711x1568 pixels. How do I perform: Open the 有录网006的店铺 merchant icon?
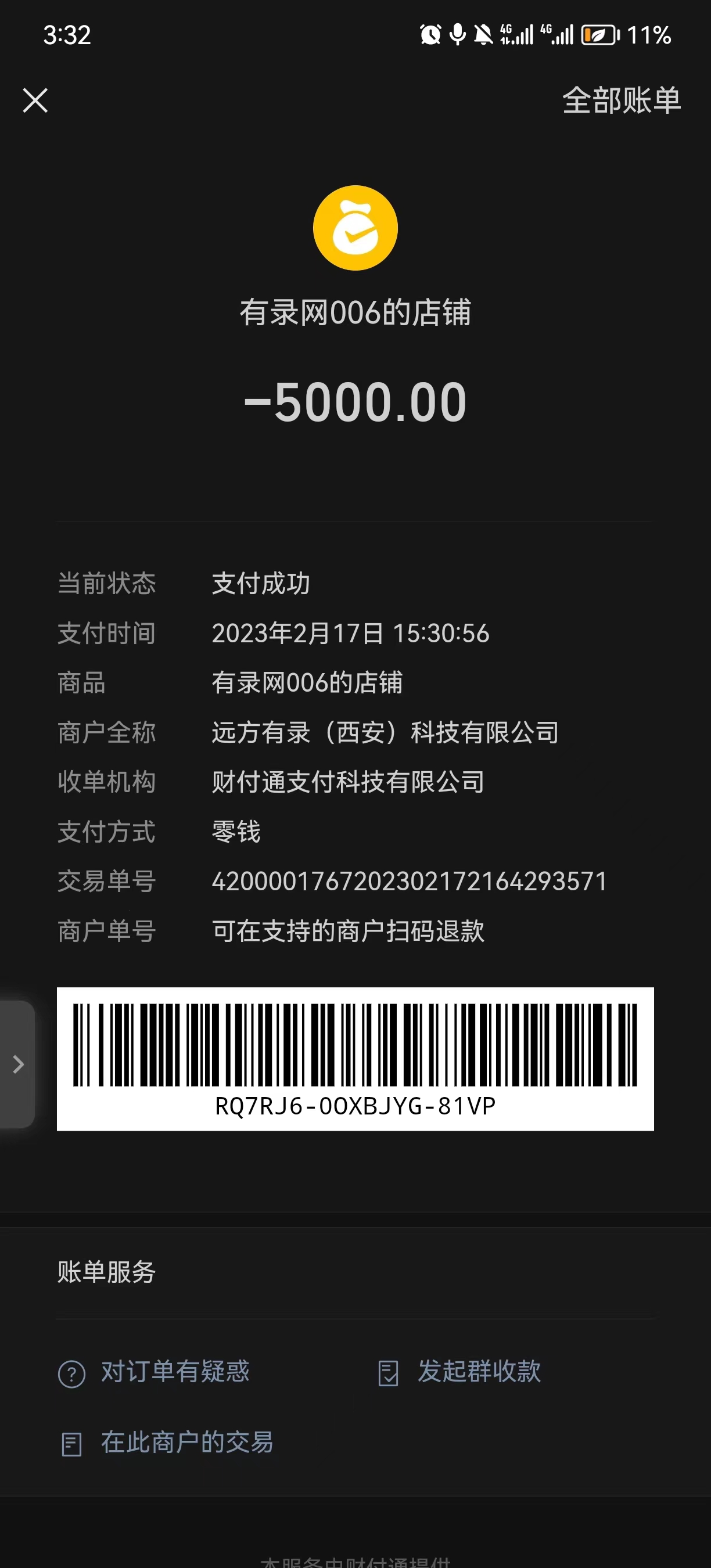(355, 228)
